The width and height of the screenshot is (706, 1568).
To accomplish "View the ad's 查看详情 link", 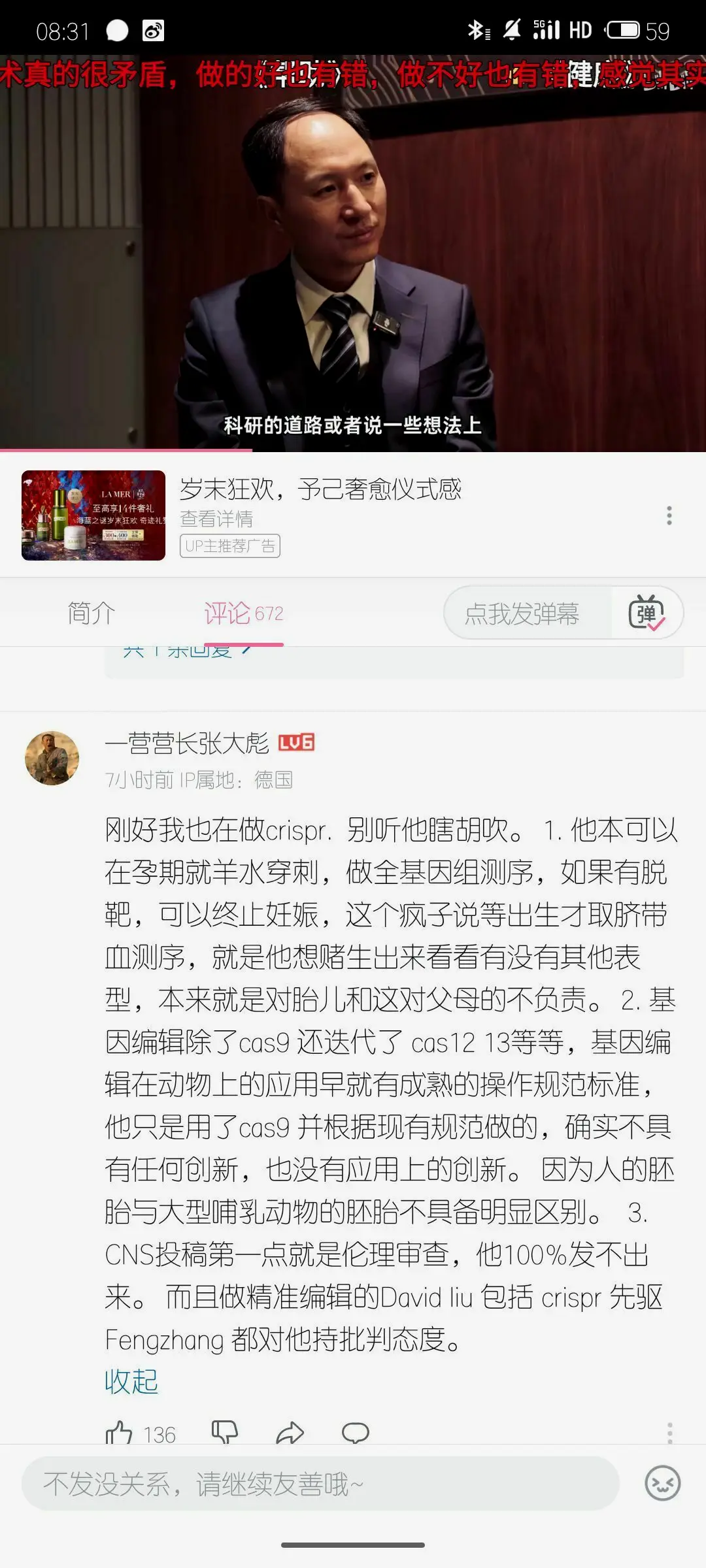I will click(216, 519).
